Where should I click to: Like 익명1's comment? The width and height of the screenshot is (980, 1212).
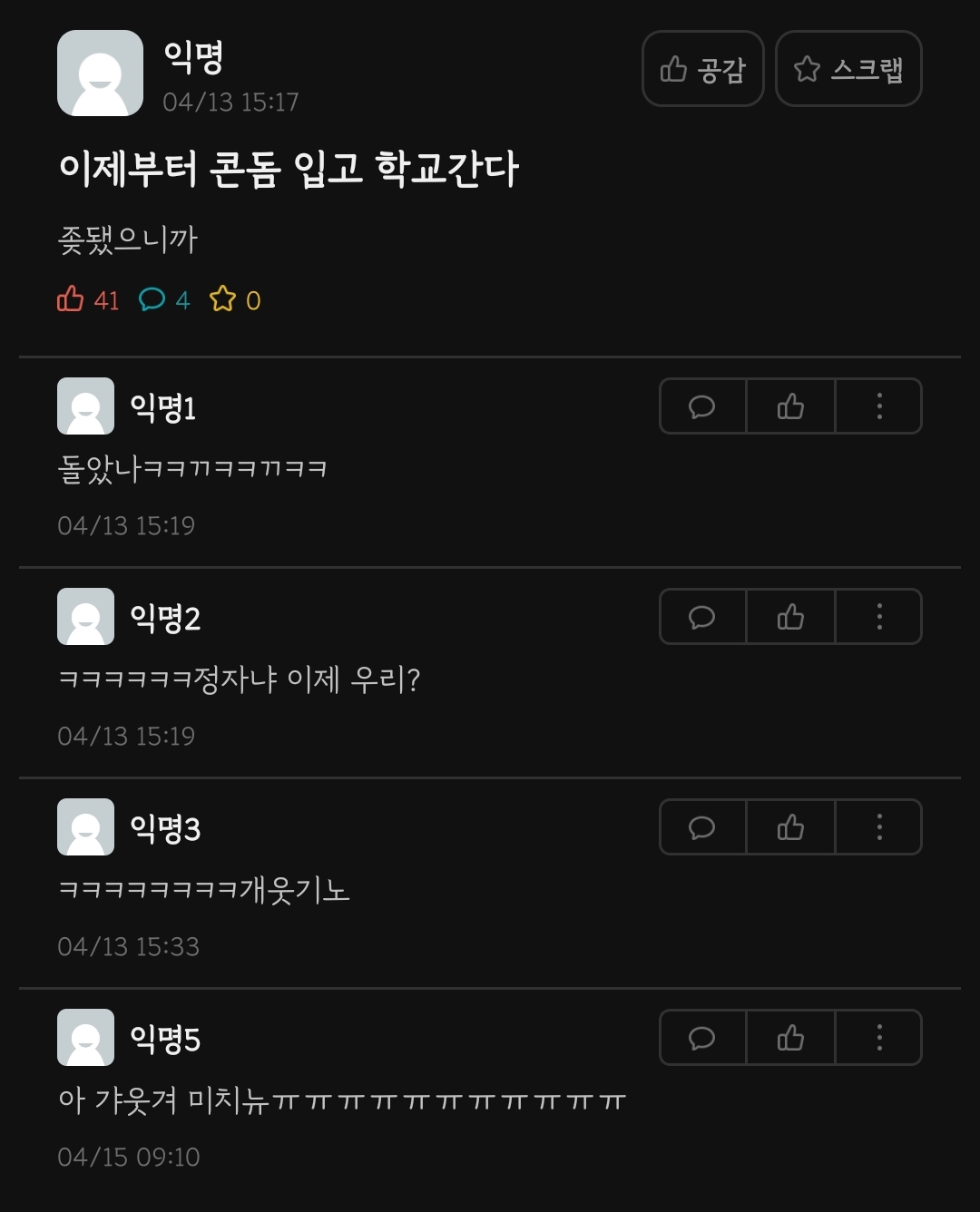[x=790, y=406]
